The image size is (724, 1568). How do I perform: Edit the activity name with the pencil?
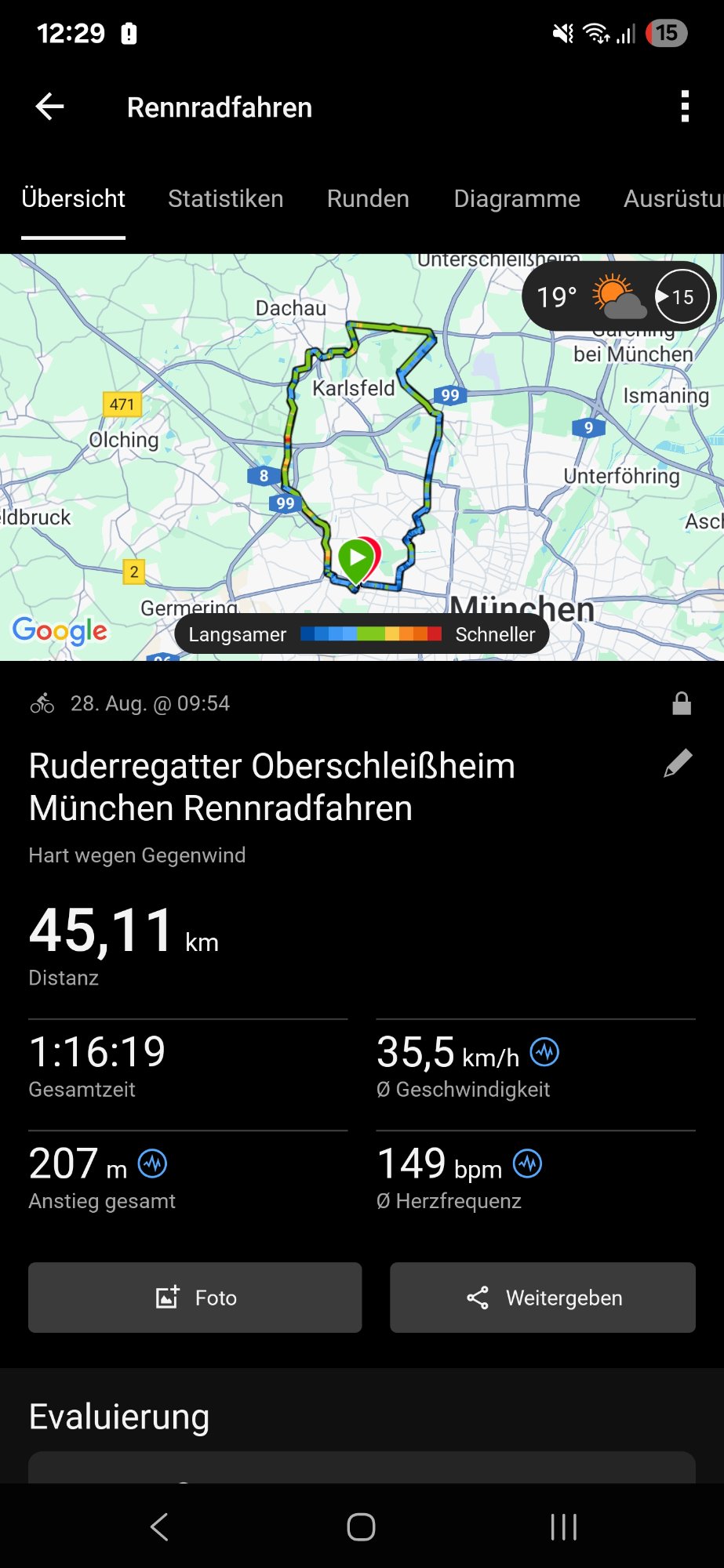coord(678,764)
